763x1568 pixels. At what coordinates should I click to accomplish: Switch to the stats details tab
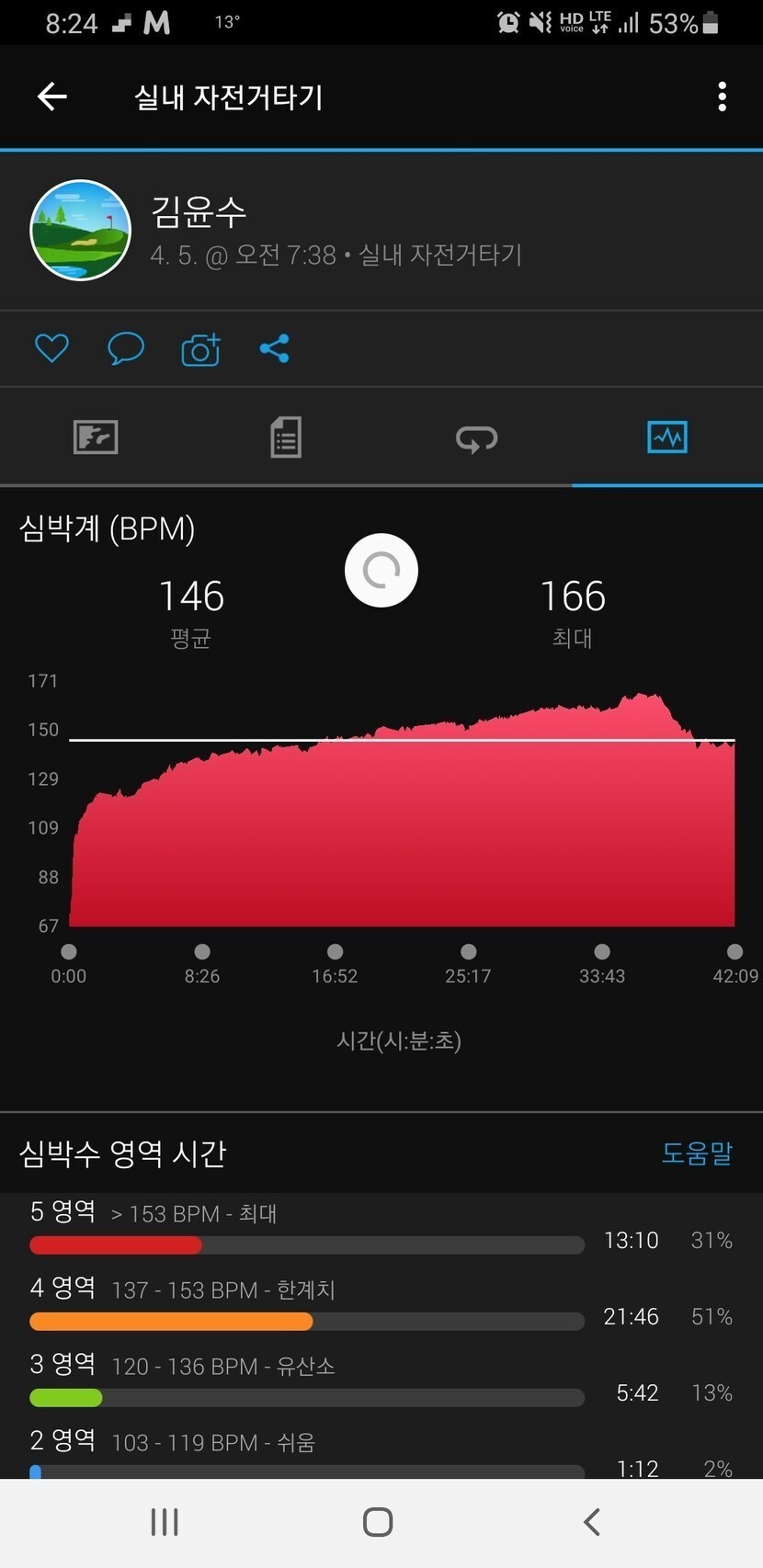(286, 437)
